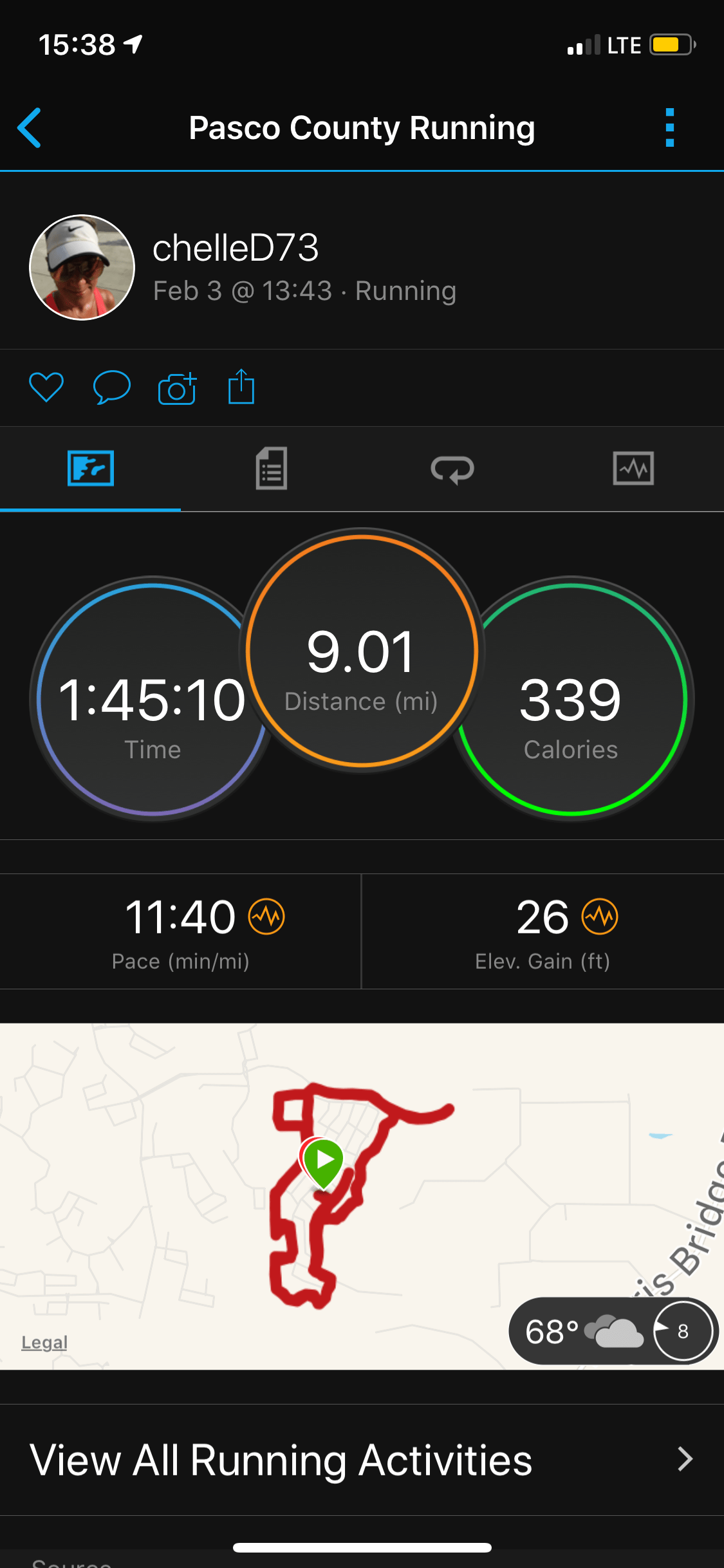Image resolution: width=724 pixels, height=1568 pixels.
Task: Go back using the blue arrow
Action: click(30, 128)
